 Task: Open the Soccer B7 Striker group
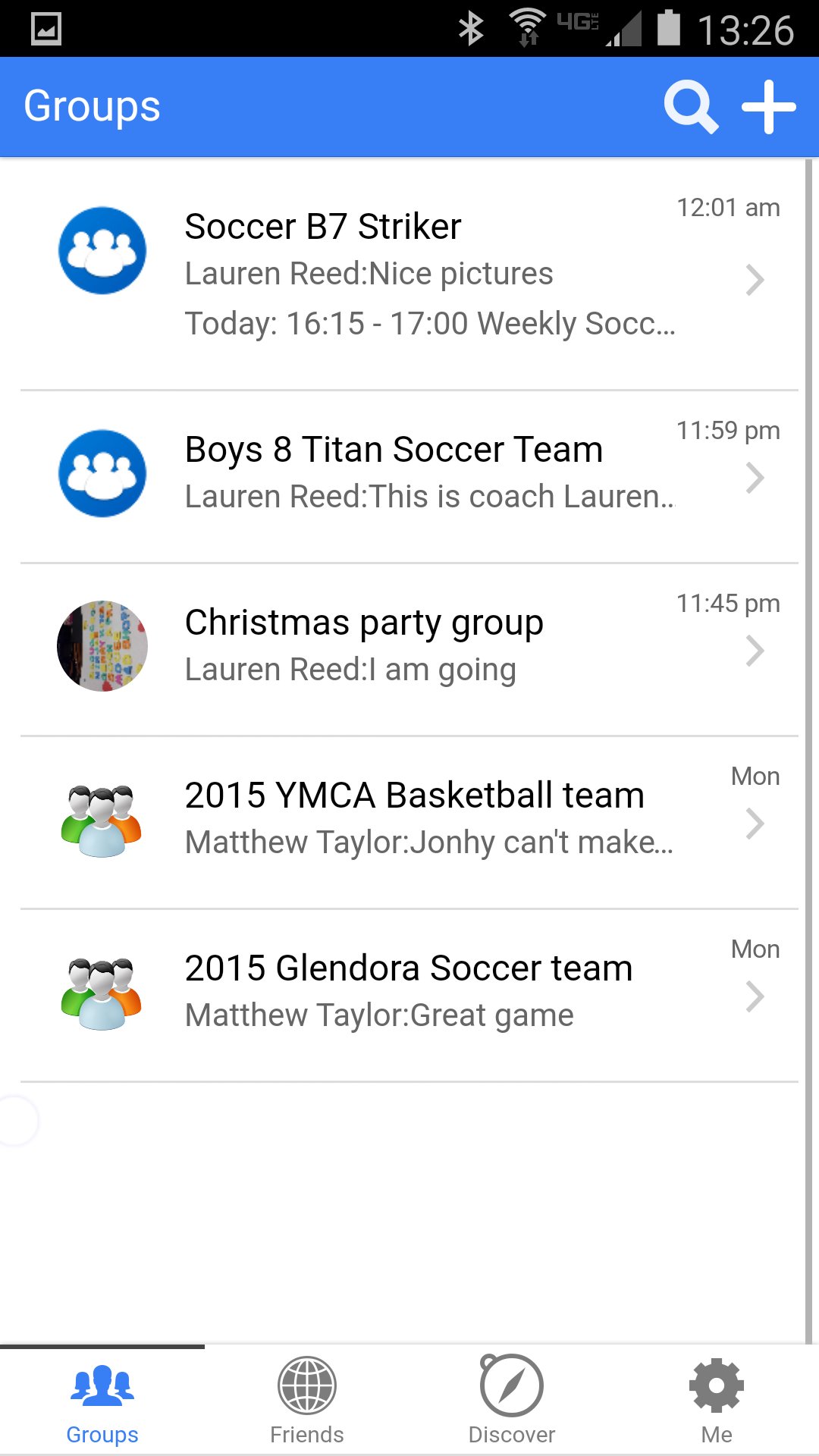409,275
